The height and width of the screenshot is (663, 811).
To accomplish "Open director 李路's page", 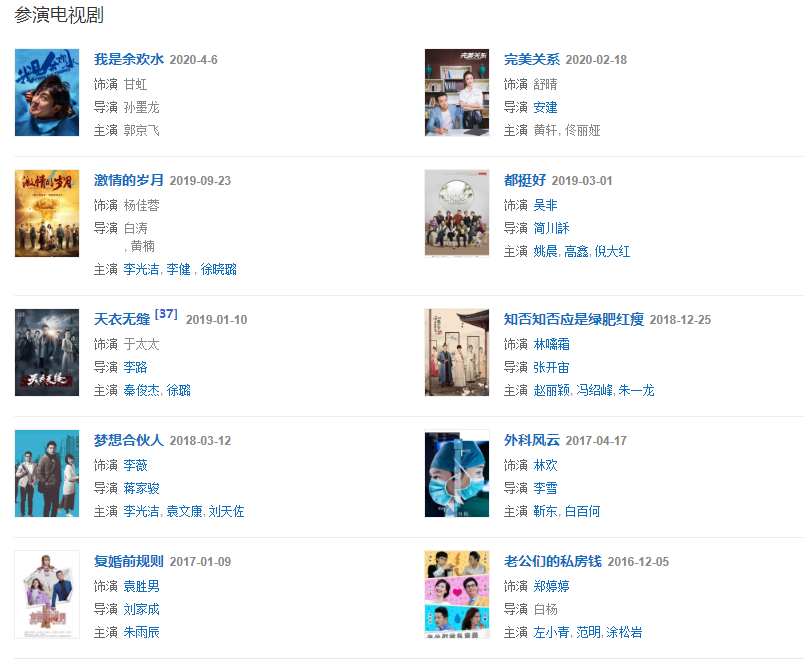I will [x=135, y=367].
